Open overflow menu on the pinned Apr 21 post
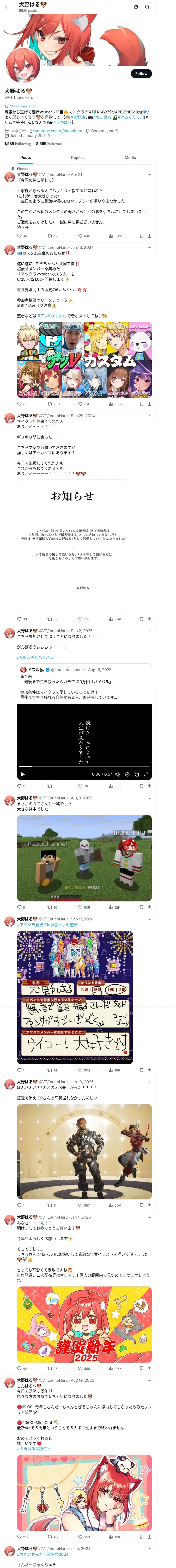Image resolution: width=176 pixels, height=1568 pixels. (149, 175)
